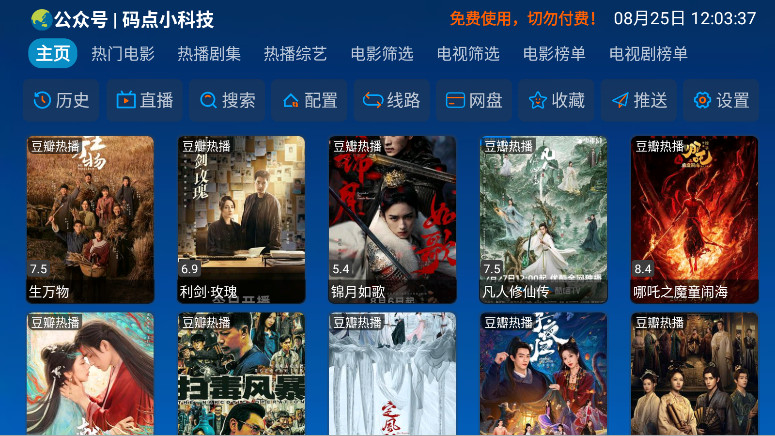Image resolution: width=775 pixels, height=436 pixels.
Task: Tap the 线路 button
Action: pos(391,100)
